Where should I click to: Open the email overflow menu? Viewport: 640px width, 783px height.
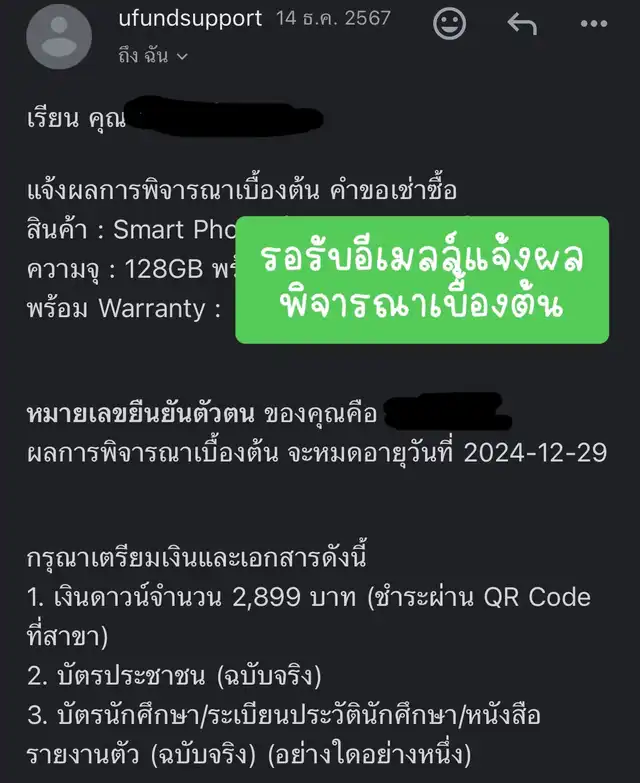[595, 23]
